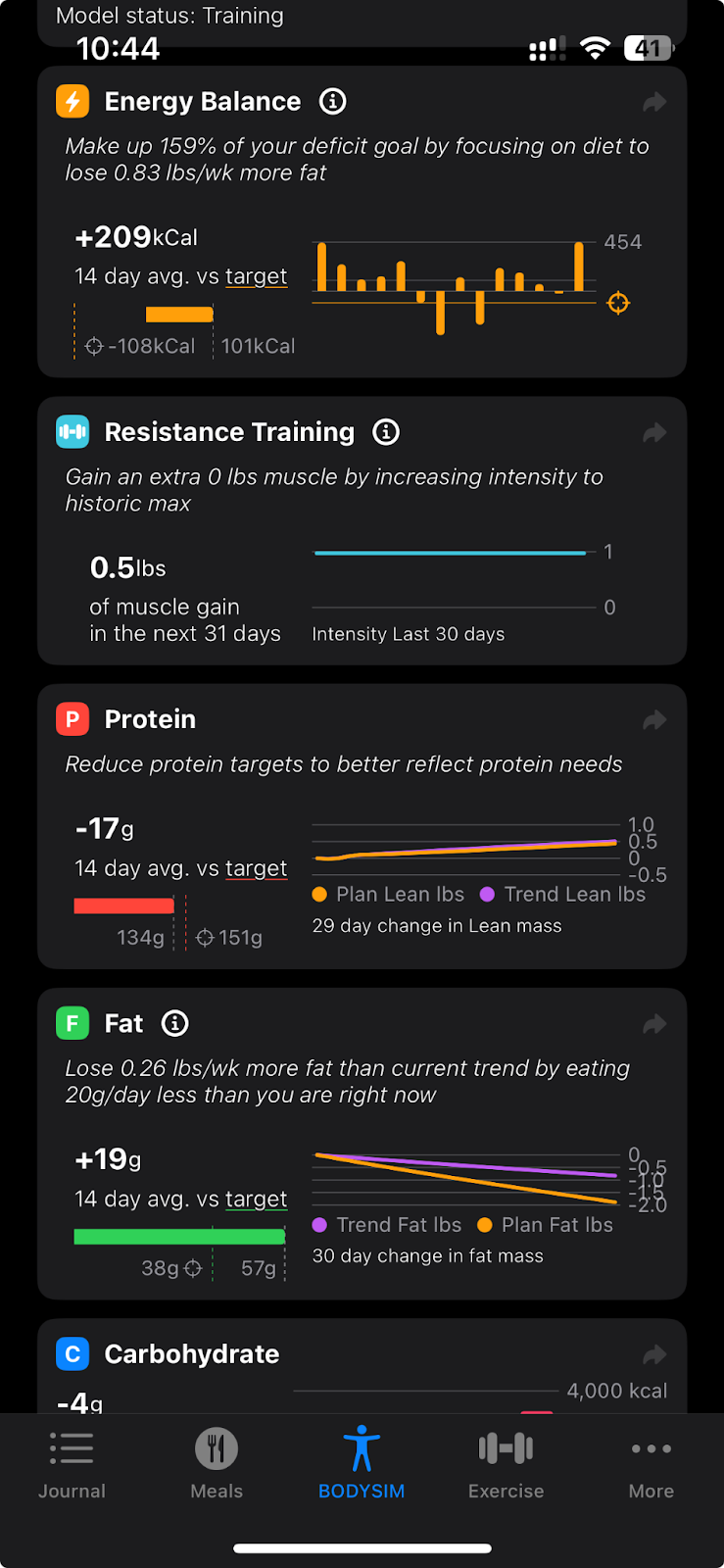The width and height of the screenshot is (724, 1568).
Task: Go to the Exercise tab
Action: 507,1465
